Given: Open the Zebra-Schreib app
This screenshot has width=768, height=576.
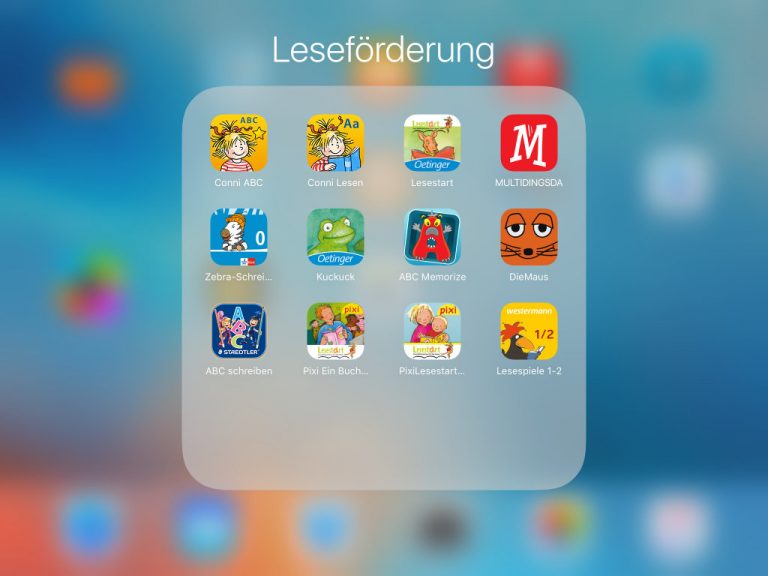Looking at the screenshot, I should (239, 237).
